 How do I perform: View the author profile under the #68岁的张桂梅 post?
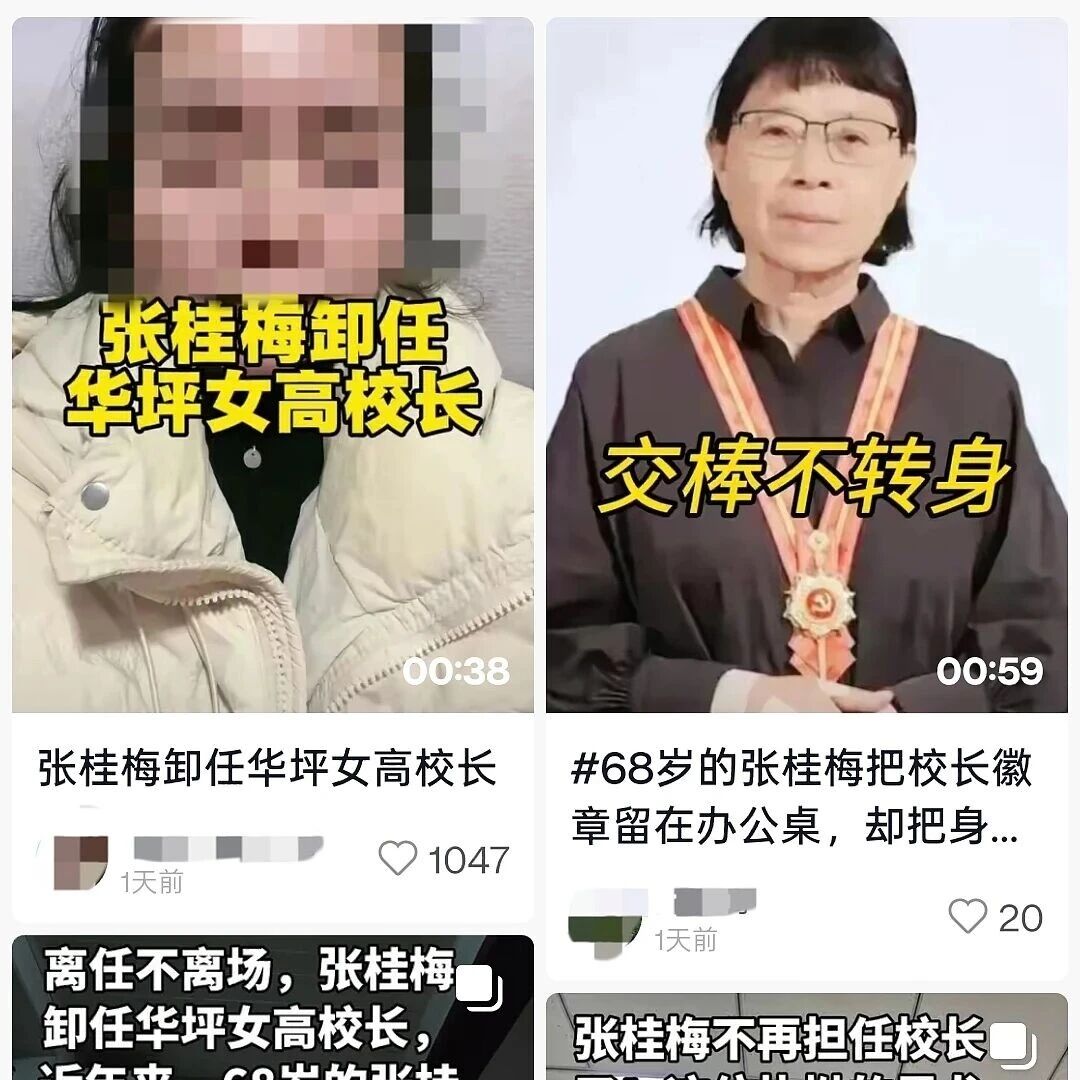(605, 918)
